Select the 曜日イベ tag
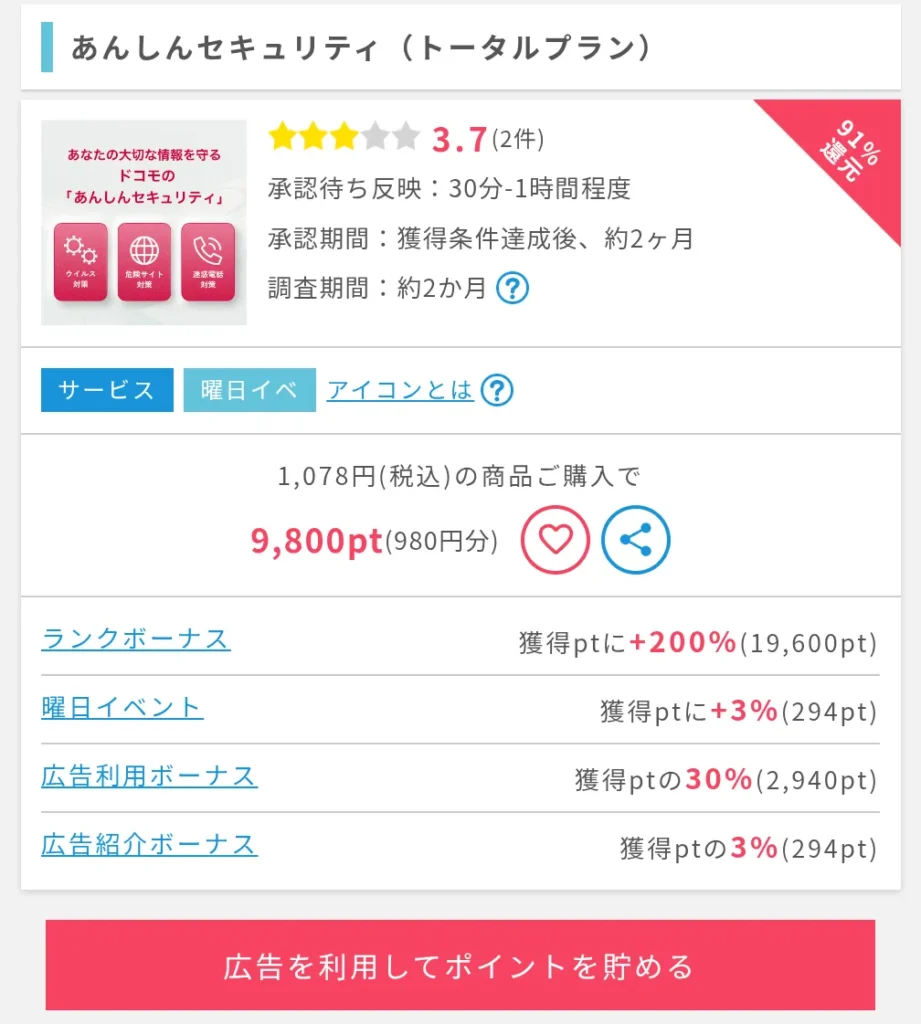921x1024 pixels. 250,390
